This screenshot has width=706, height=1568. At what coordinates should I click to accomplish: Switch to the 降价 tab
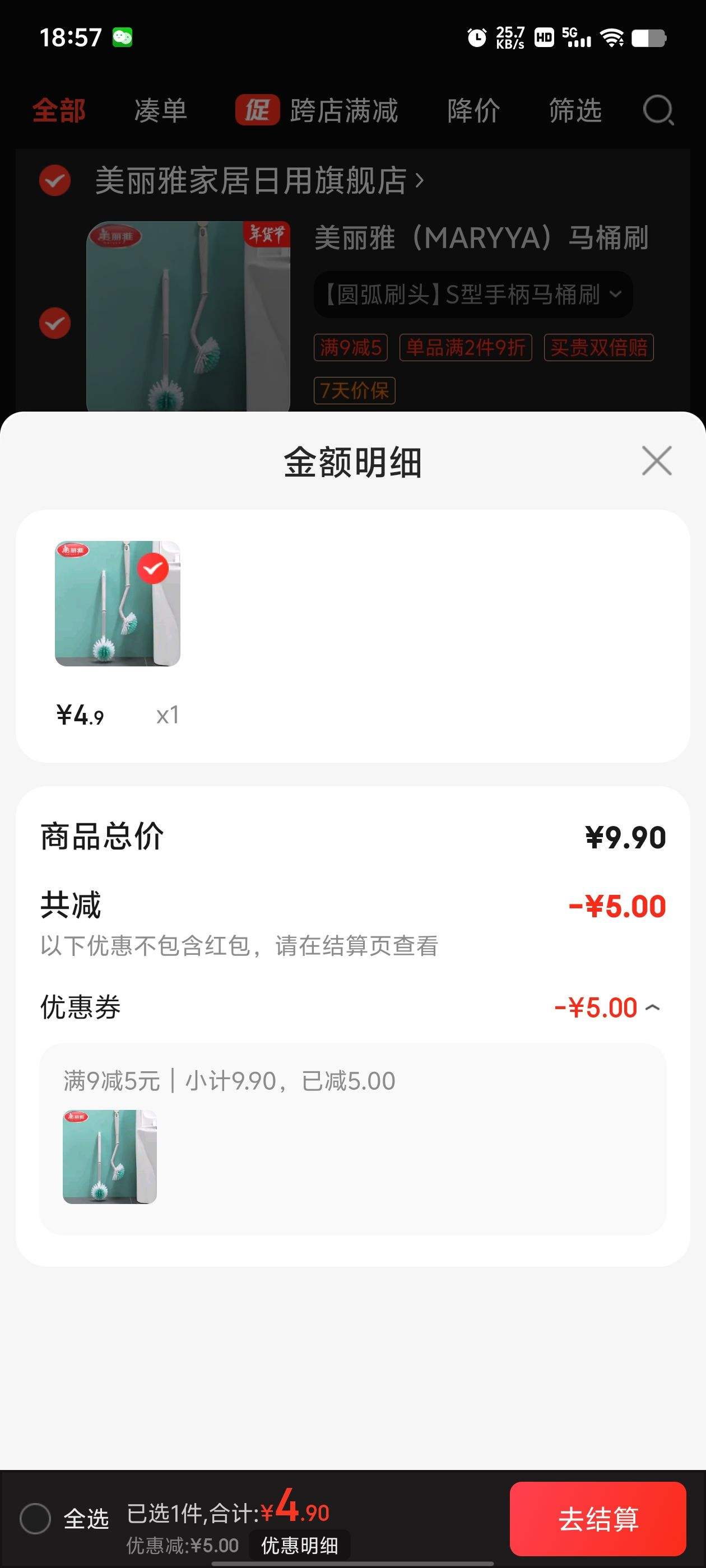pyautogui.click(x=473, y=111)
